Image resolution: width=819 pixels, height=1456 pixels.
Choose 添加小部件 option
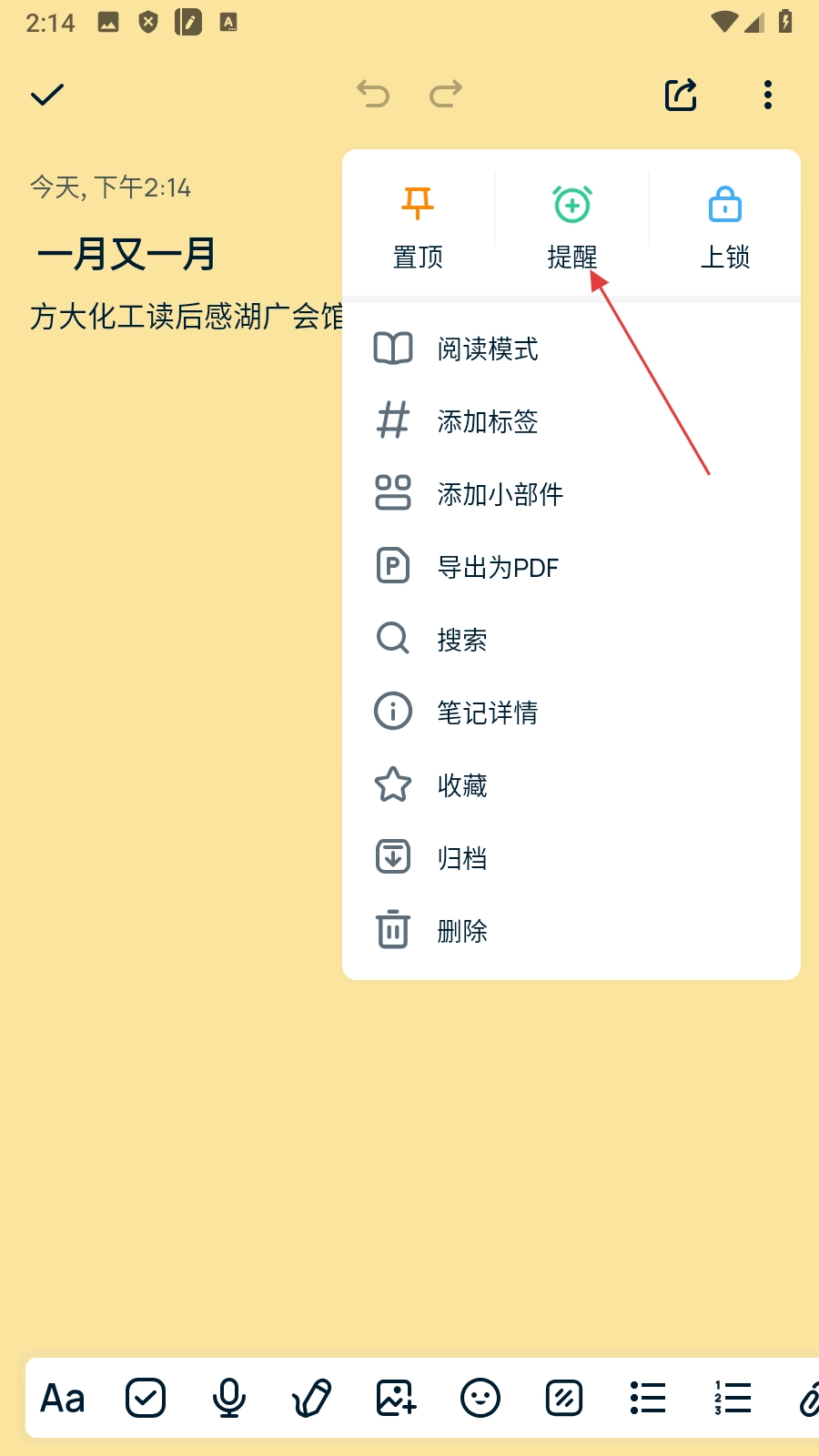pyautogui.click(x=500, y=494)
